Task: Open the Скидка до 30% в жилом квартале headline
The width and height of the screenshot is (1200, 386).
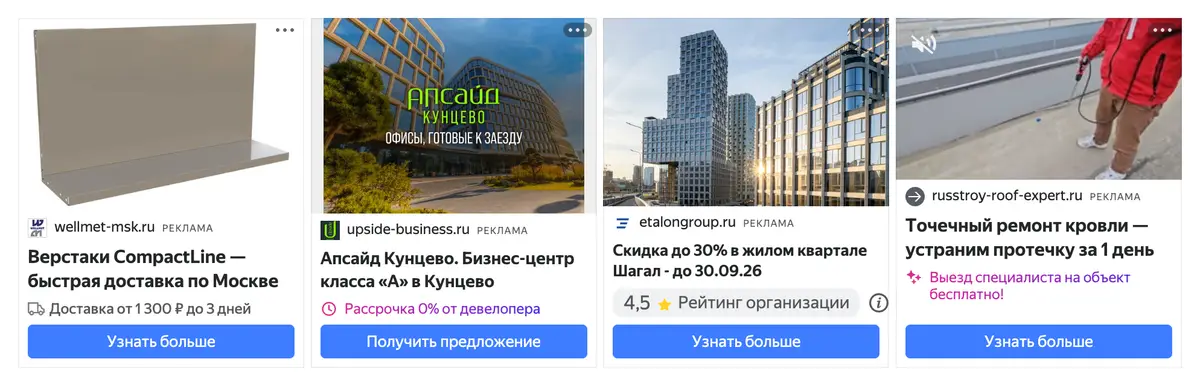Action: [x=740, y=260]
